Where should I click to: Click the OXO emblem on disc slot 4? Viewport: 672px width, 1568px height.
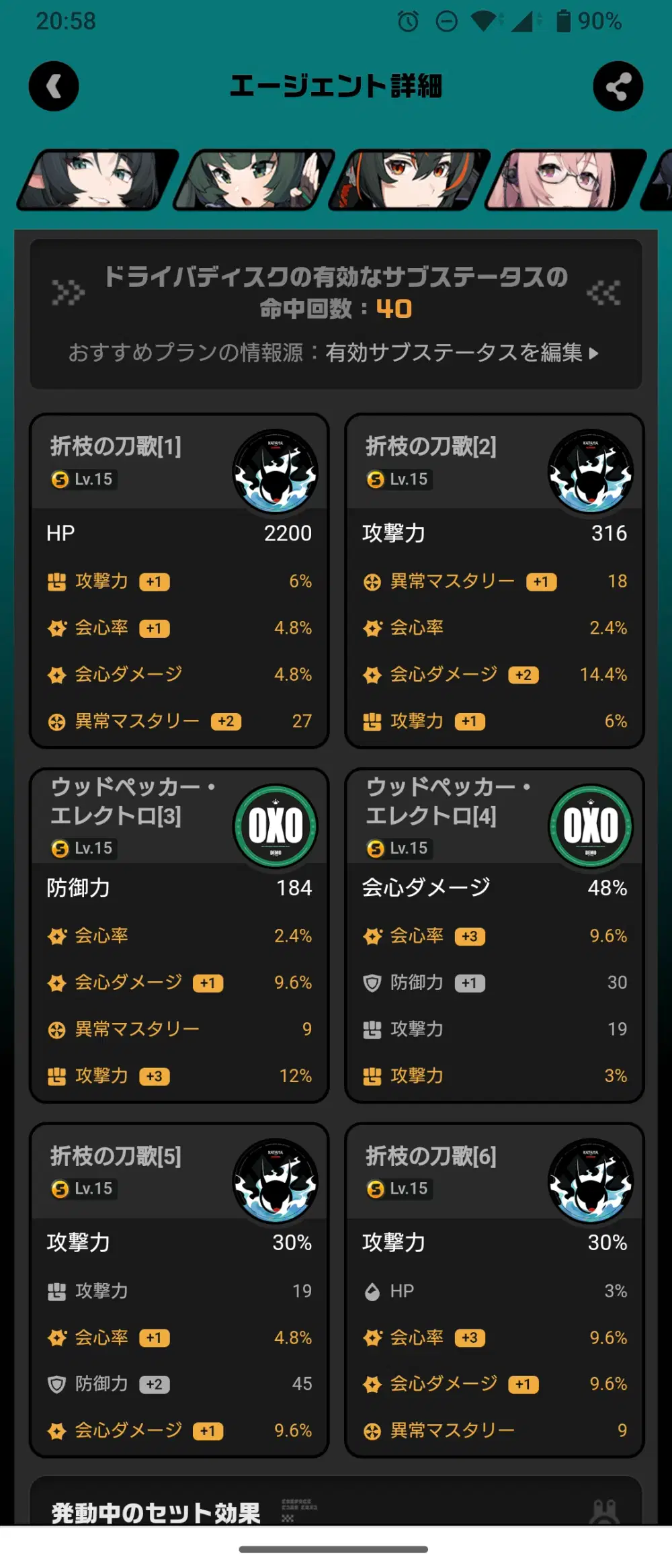[590, 827]
